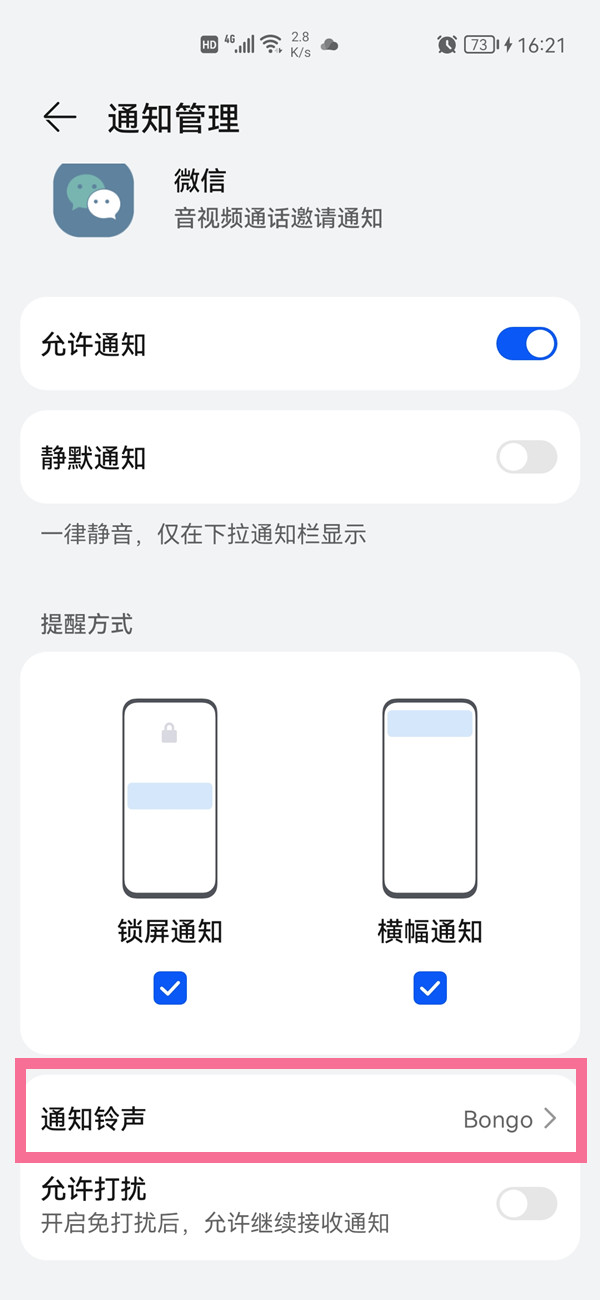Turn on the 允许打扰 switch
The width and height of the screenshot is (600, 1300).
(x=526, y=1204)
